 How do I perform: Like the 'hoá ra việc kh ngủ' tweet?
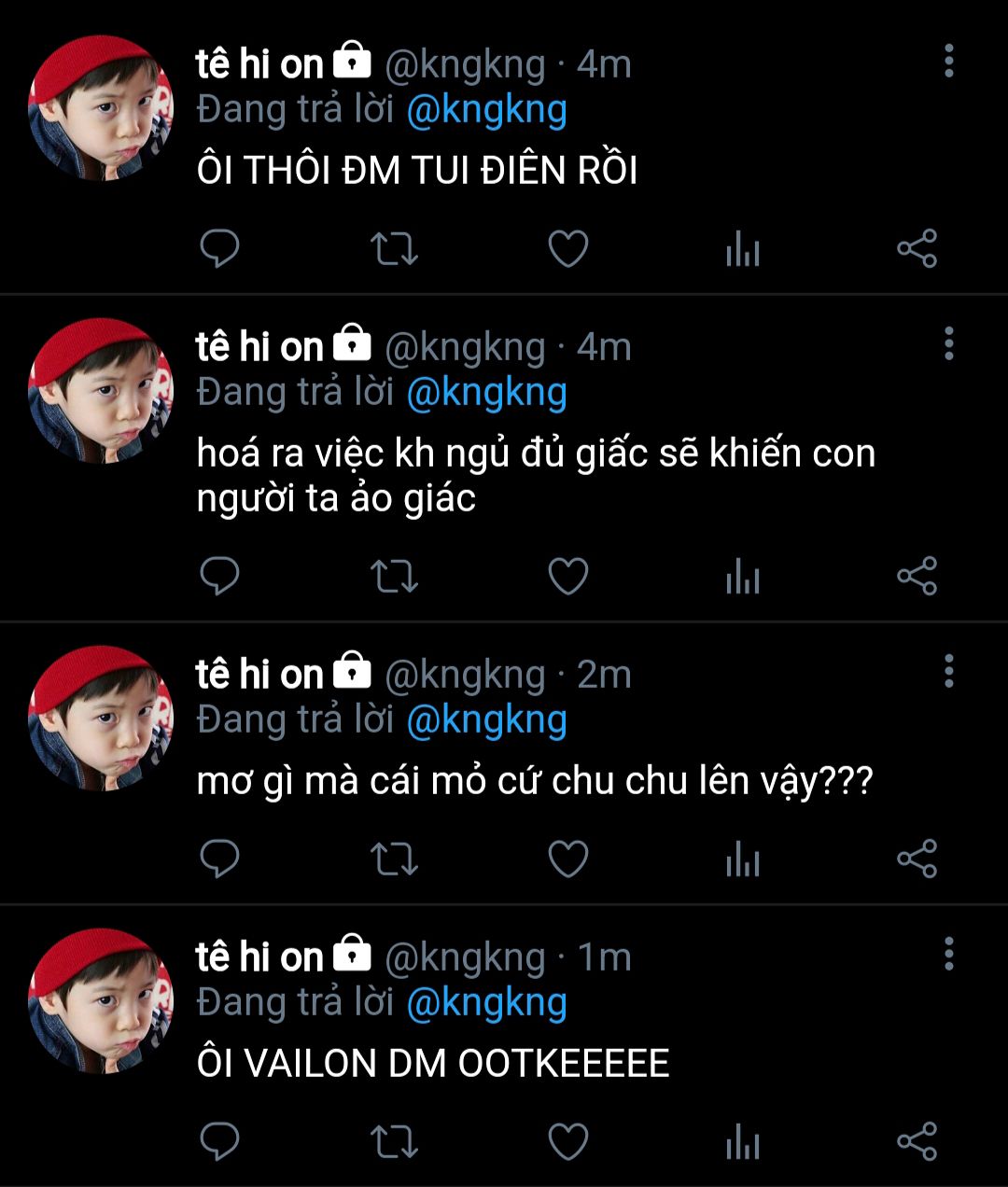pos(567,577)
